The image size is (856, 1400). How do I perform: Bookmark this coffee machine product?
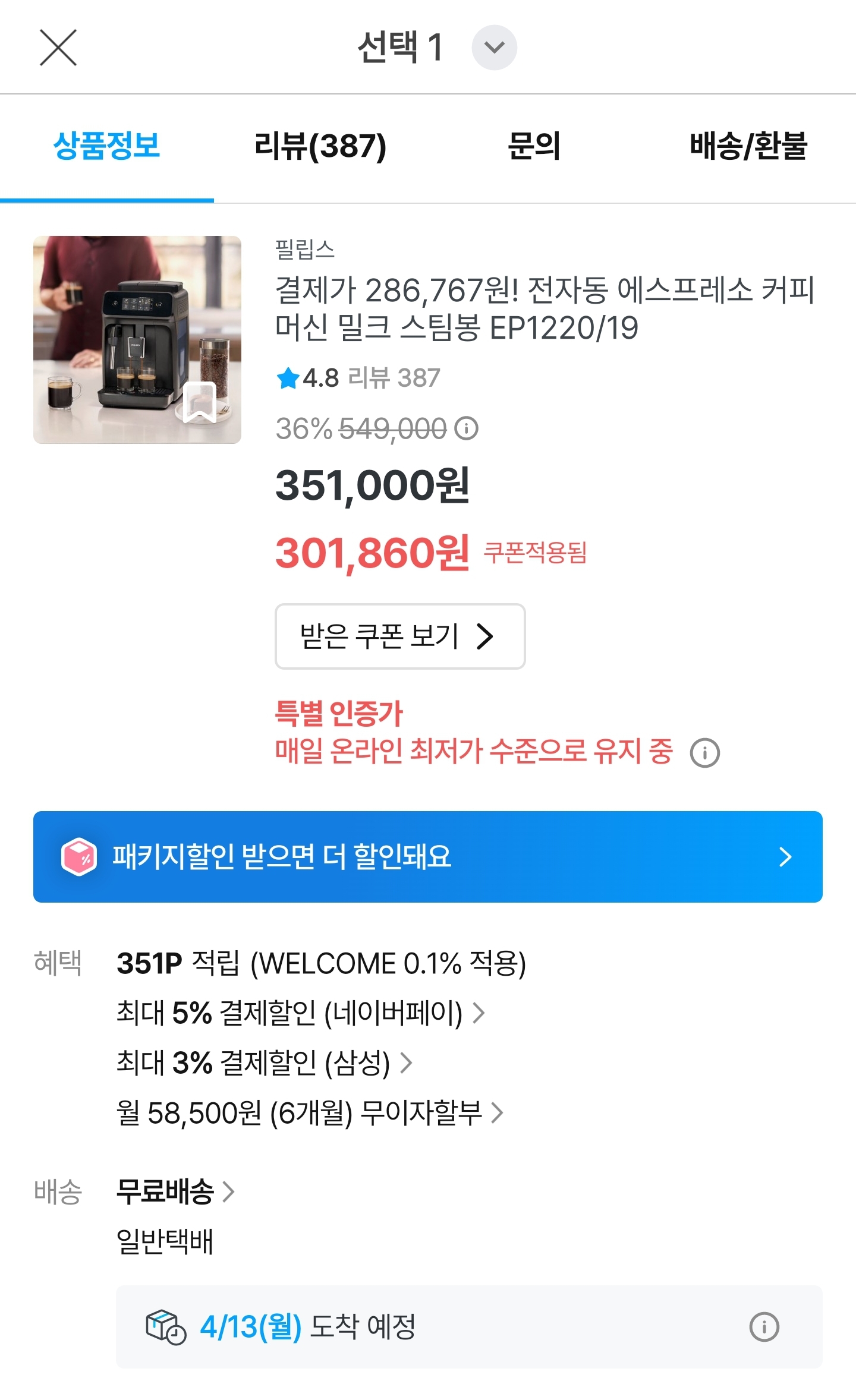[x=200, y=401]
